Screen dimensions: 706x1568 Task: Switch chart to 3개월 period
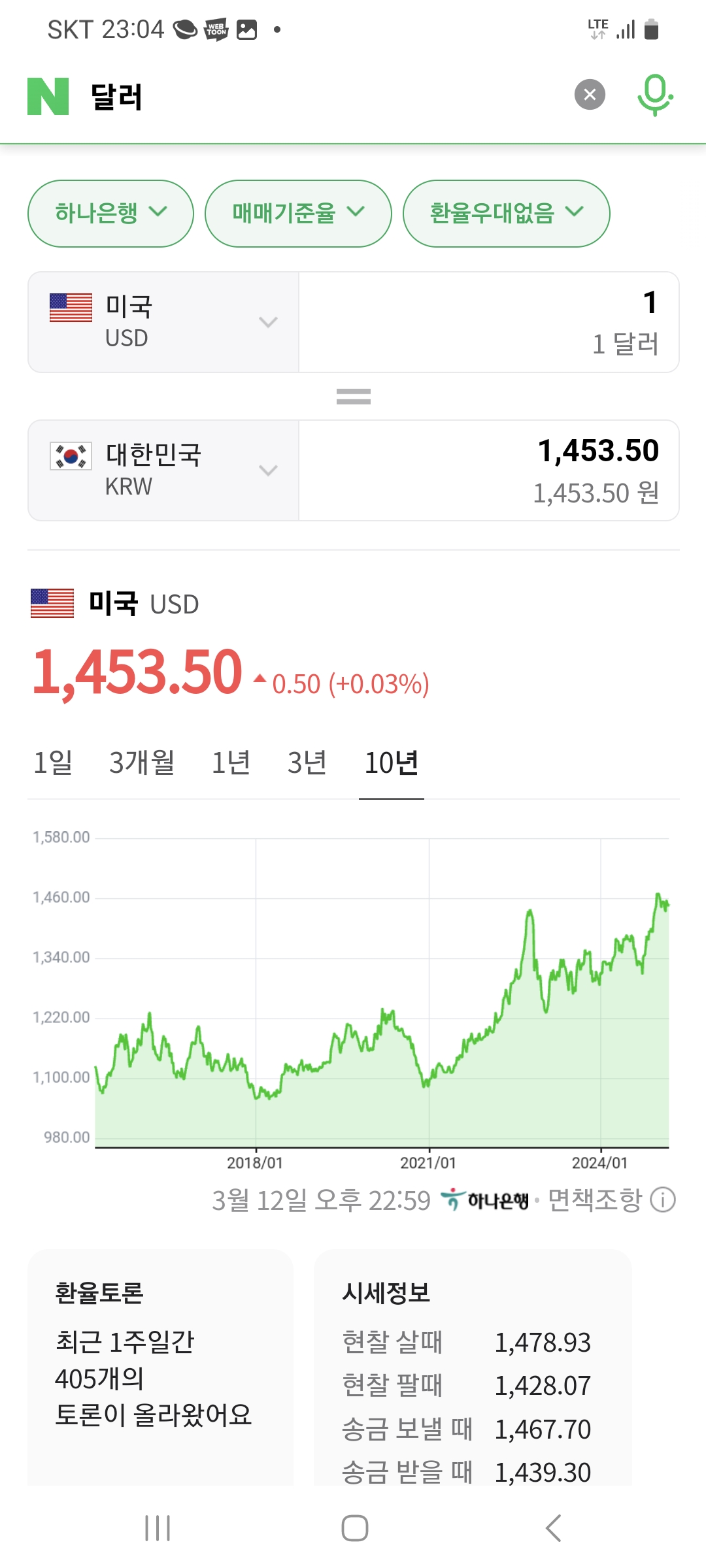point(142,762)
